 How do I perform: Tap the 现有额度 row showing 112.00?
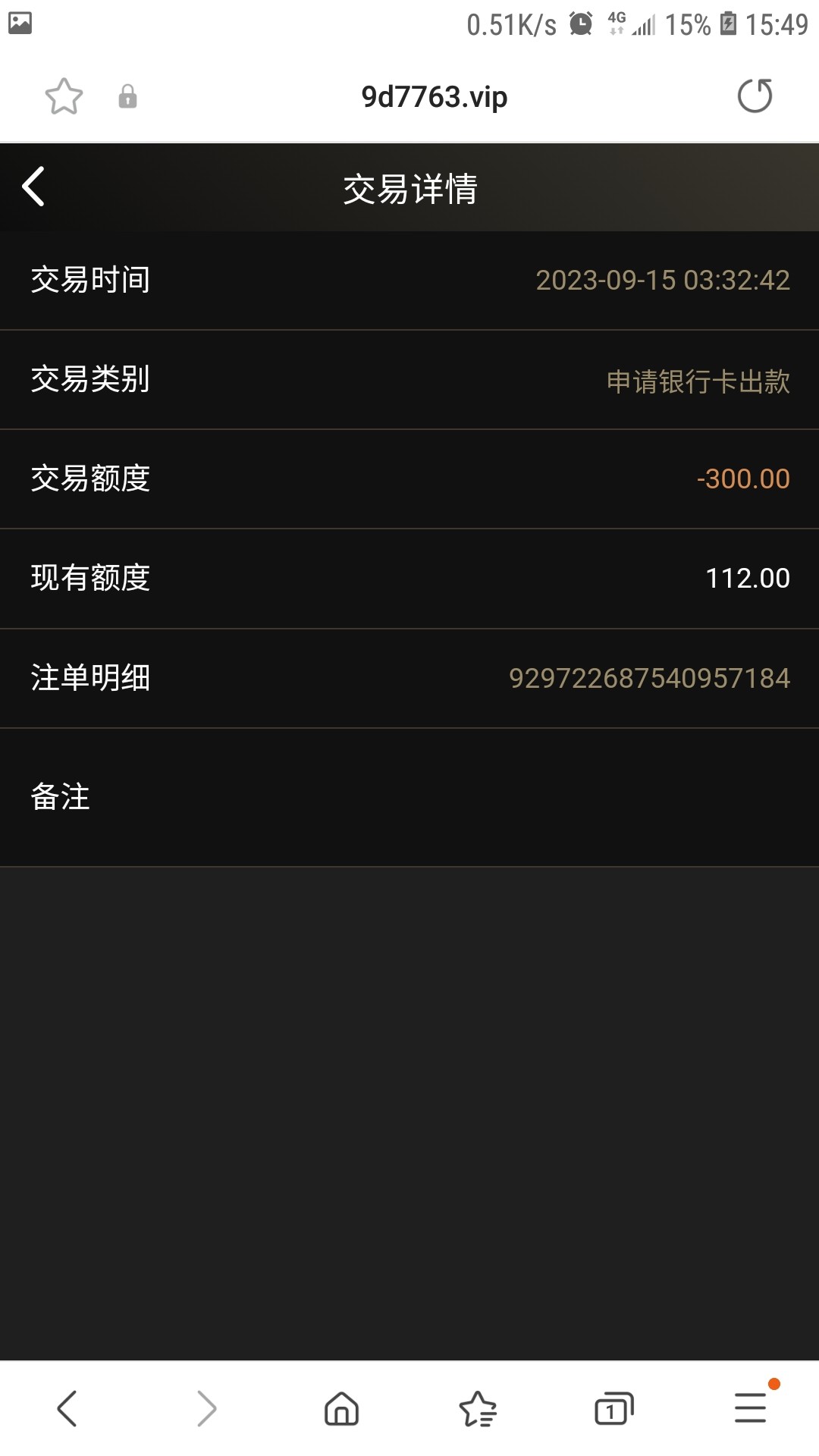coord(409,579)
